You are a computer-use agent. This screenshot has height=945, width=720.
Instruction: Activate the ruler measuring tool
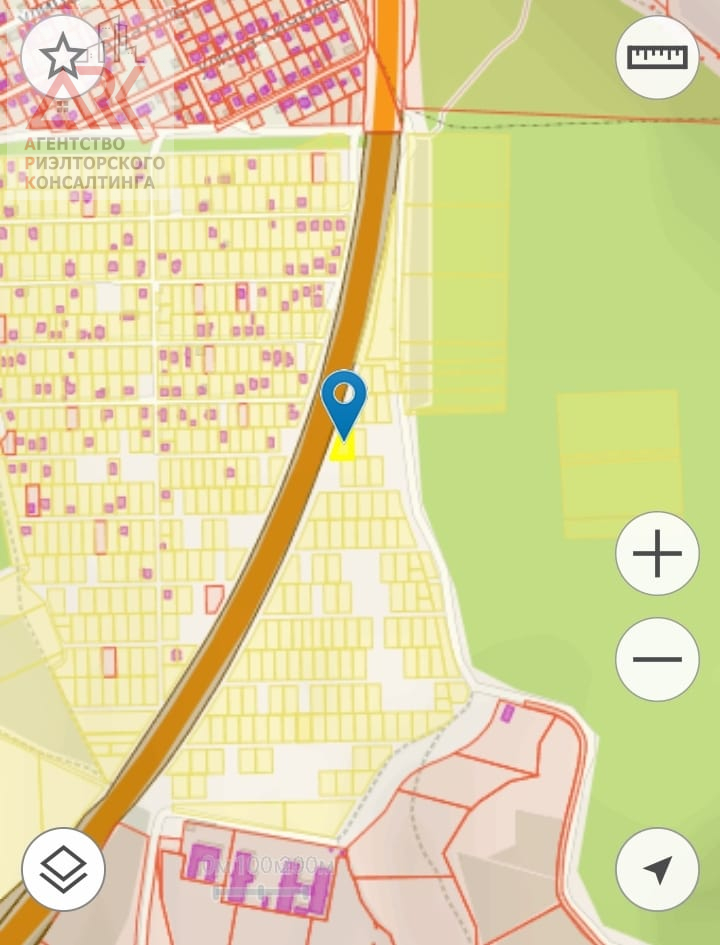(x=657, y=57)
